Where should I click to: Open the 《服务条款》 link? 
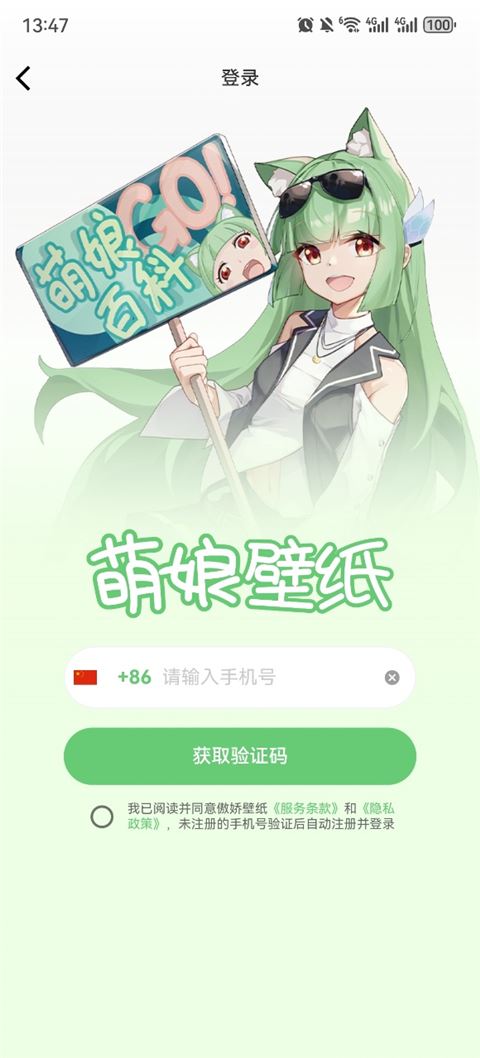pos(306,808)
